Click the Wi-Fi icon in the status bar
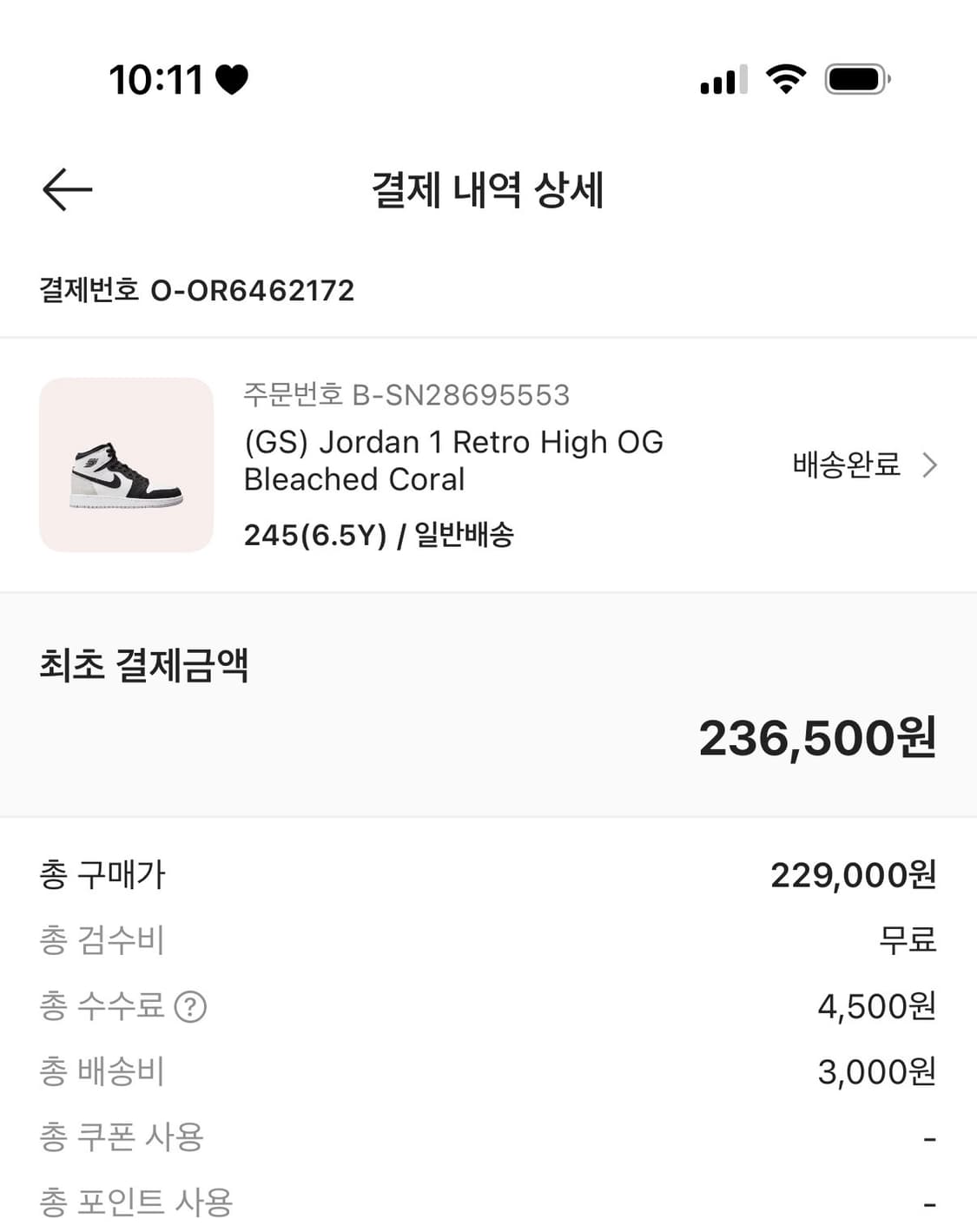Image resolution: width=977 pixels, height=1232 pixels. point(784,79)
